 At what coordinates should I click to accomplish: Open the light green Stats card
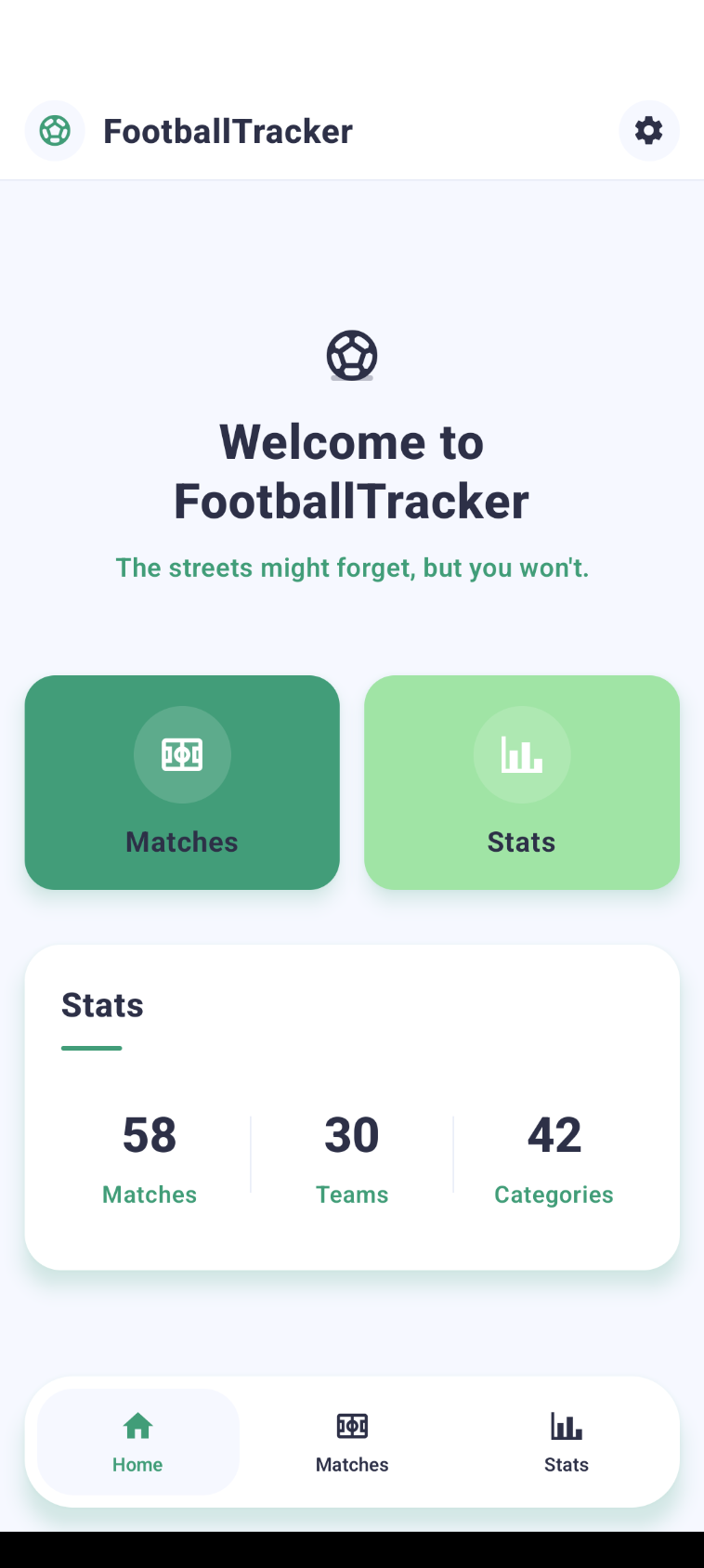pyautogui.click(x=522, y=782)
